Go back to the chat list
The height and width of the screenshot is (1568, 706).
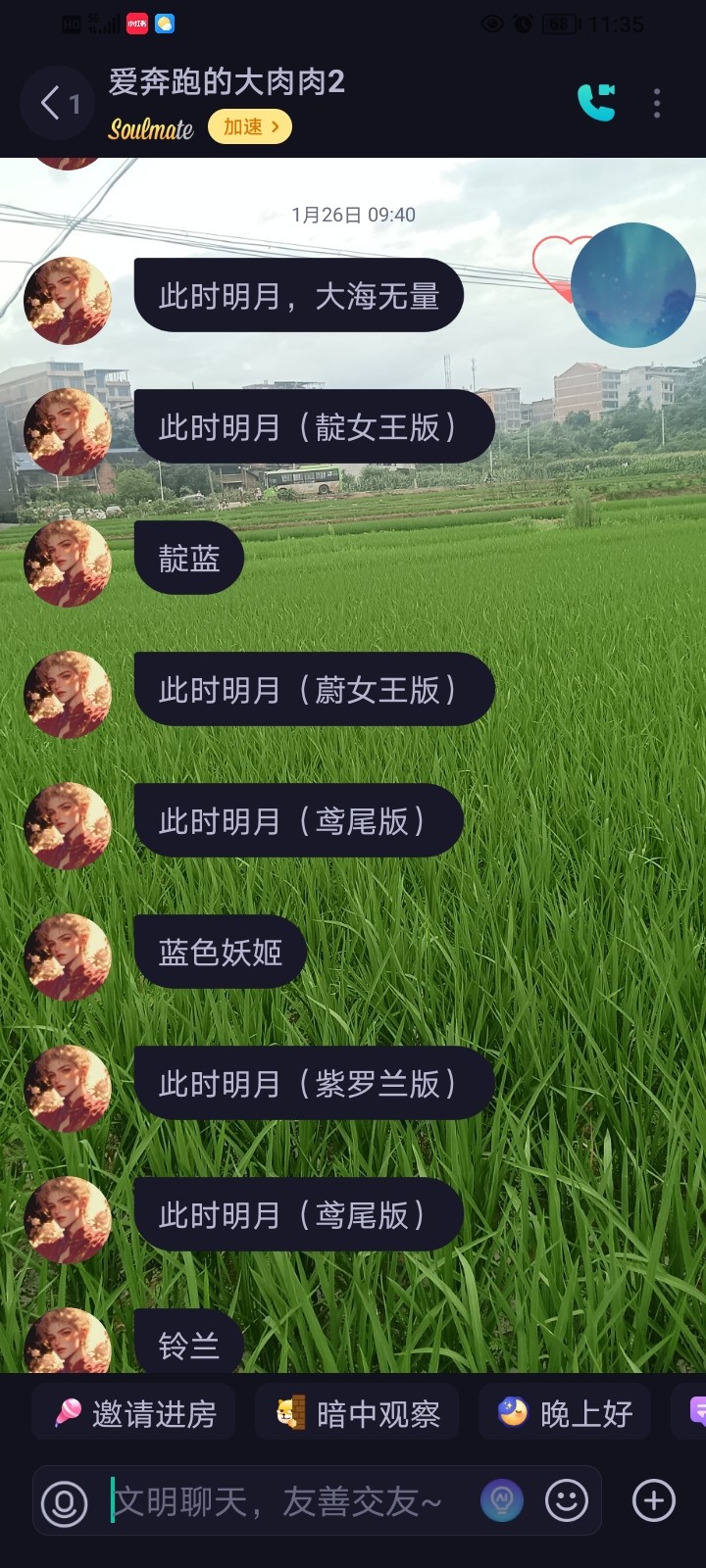coord(59,102)
